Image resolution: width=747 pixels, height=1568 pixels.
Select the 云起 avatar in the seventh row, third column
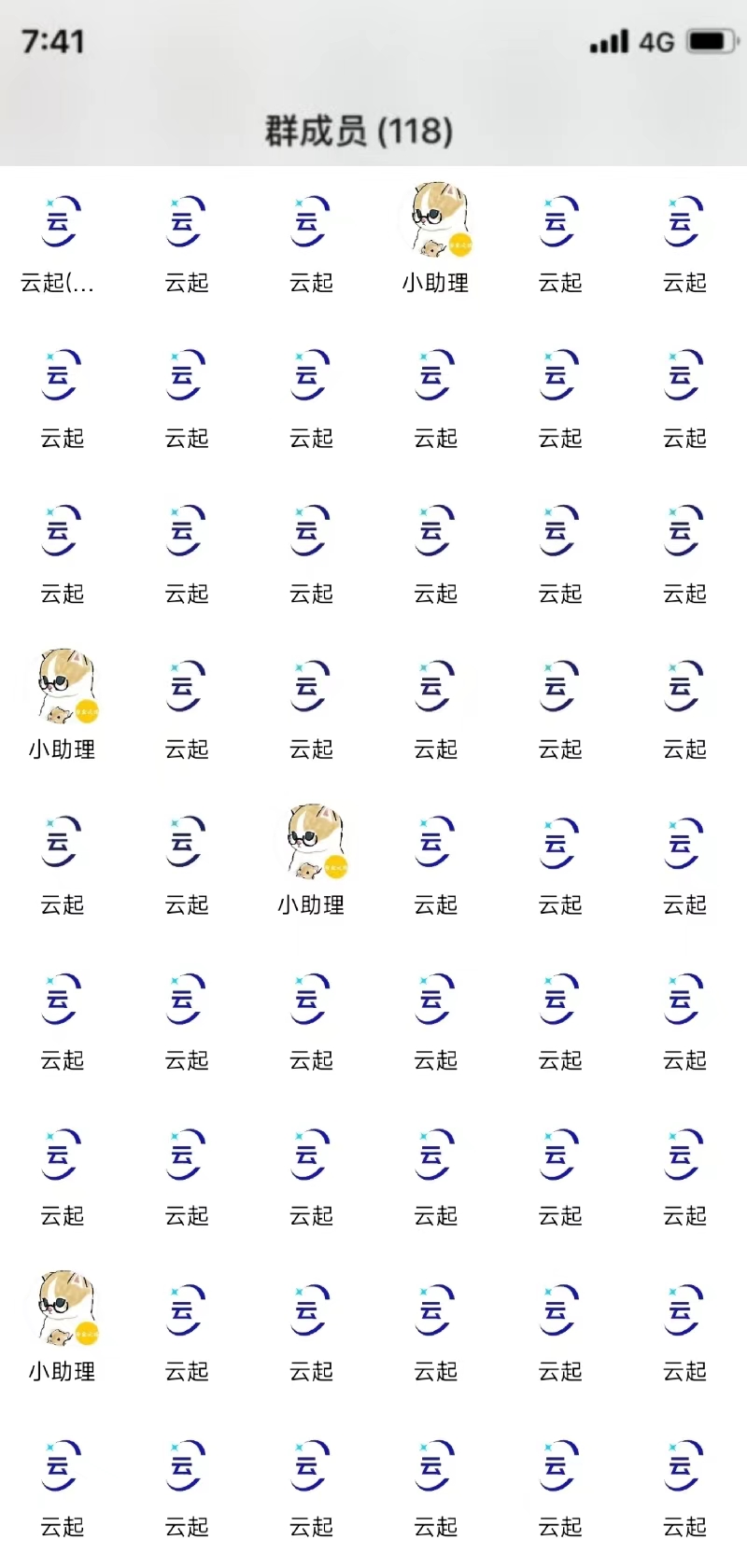[x=310, y=1154]
